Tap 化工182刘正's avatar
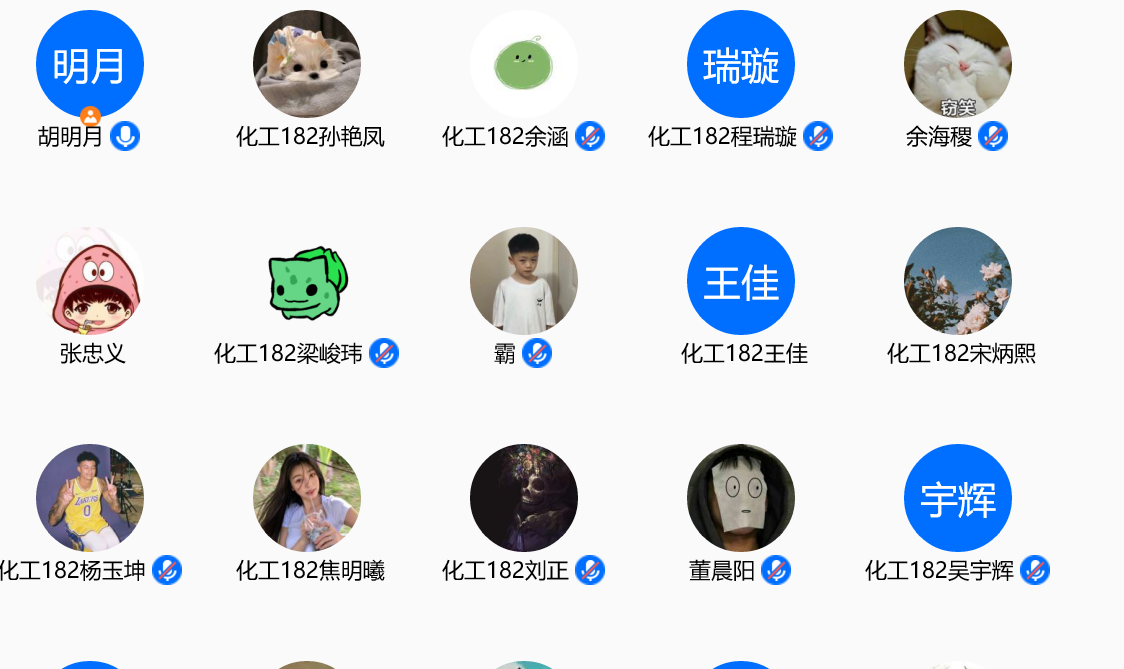 click(x=524, y=498)
